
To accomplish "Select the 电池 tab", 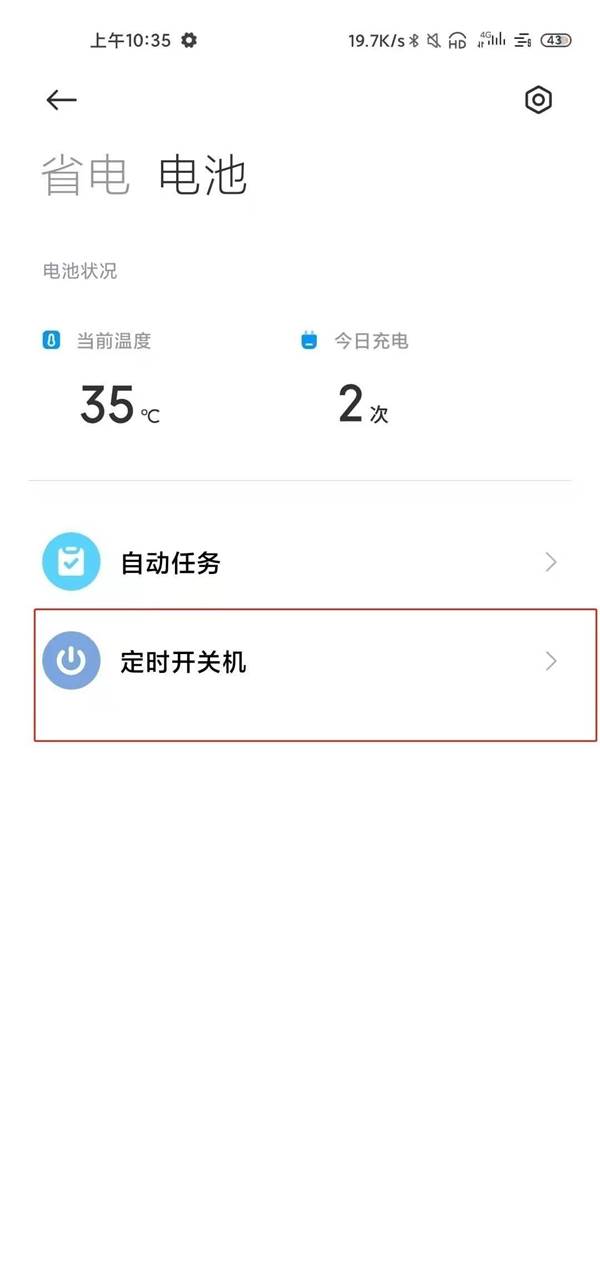I will point(203,176).
